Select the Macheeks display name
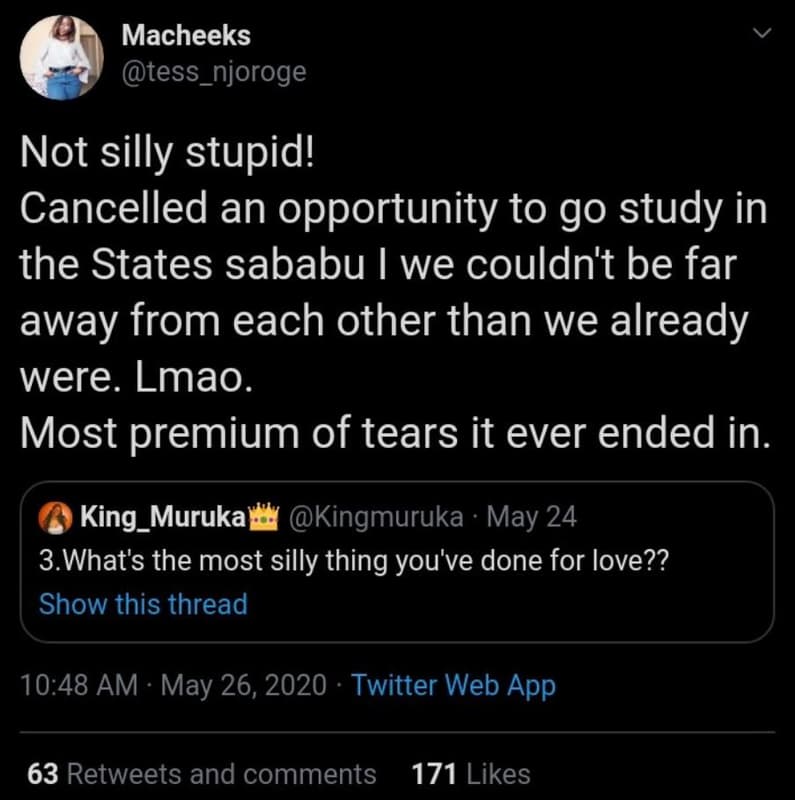The height and width of the screenshot is (800, 795). pyautogui.click(x=189, y=36)
